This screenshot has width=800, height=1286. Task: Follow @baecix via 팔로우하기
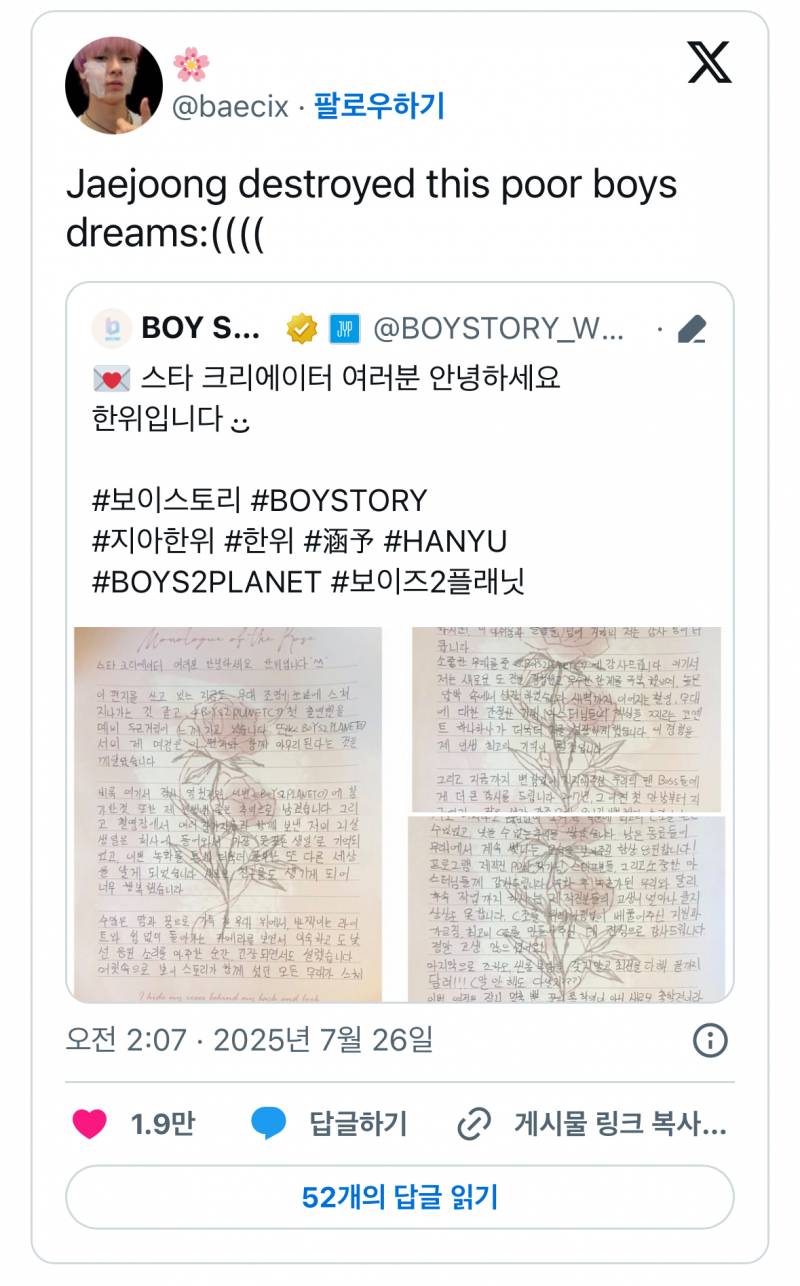coord(379,105)
